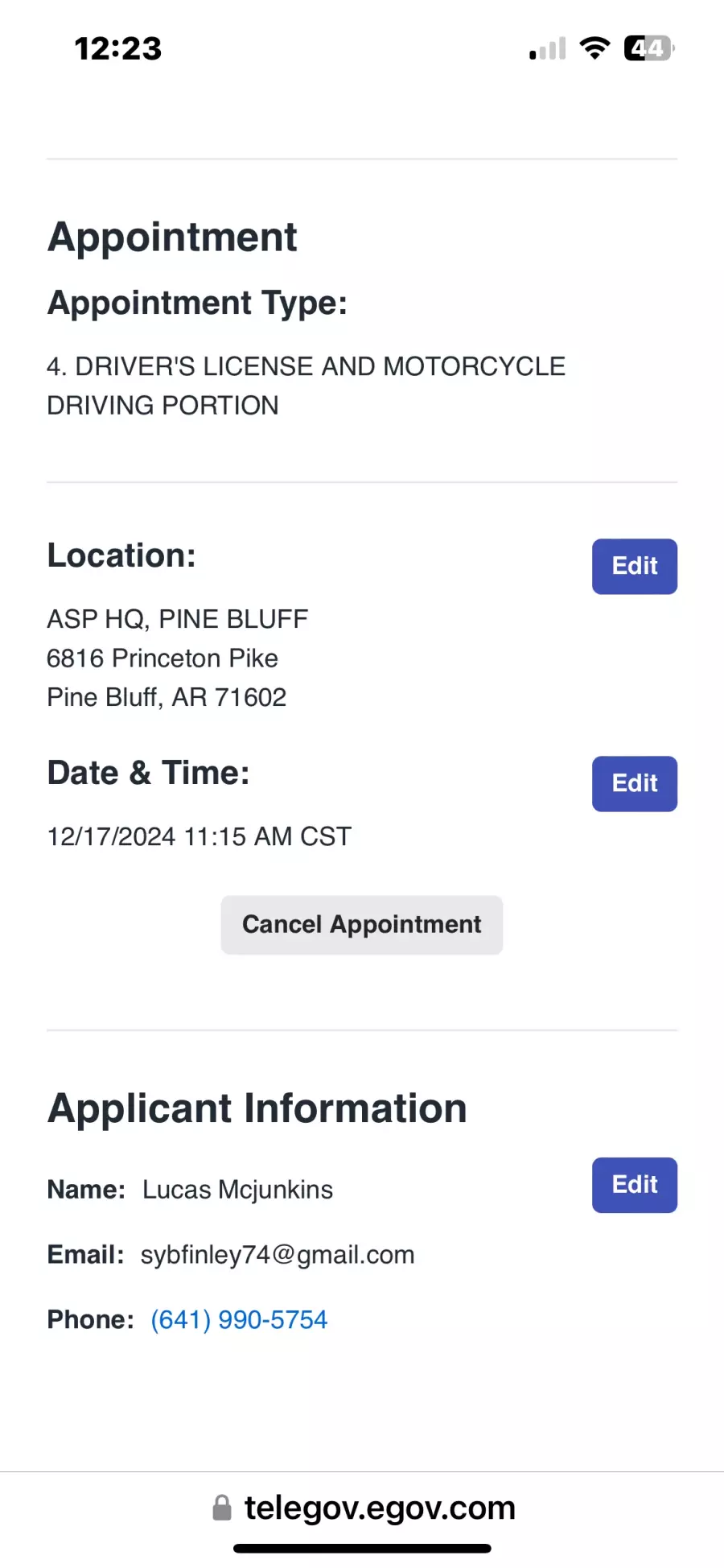
Task: Open the telegov.egov.com address bar
Action: pos(364,1508)
